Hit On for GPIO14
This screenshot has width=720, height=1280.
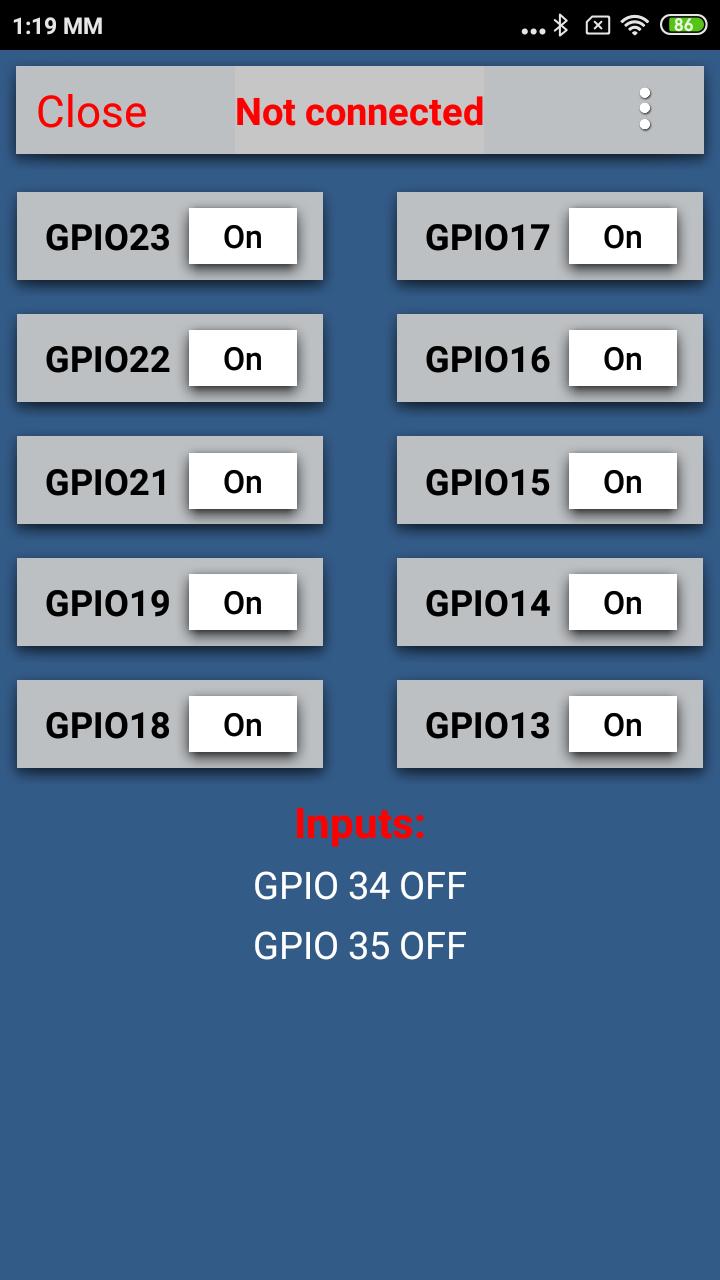point(623,603)
